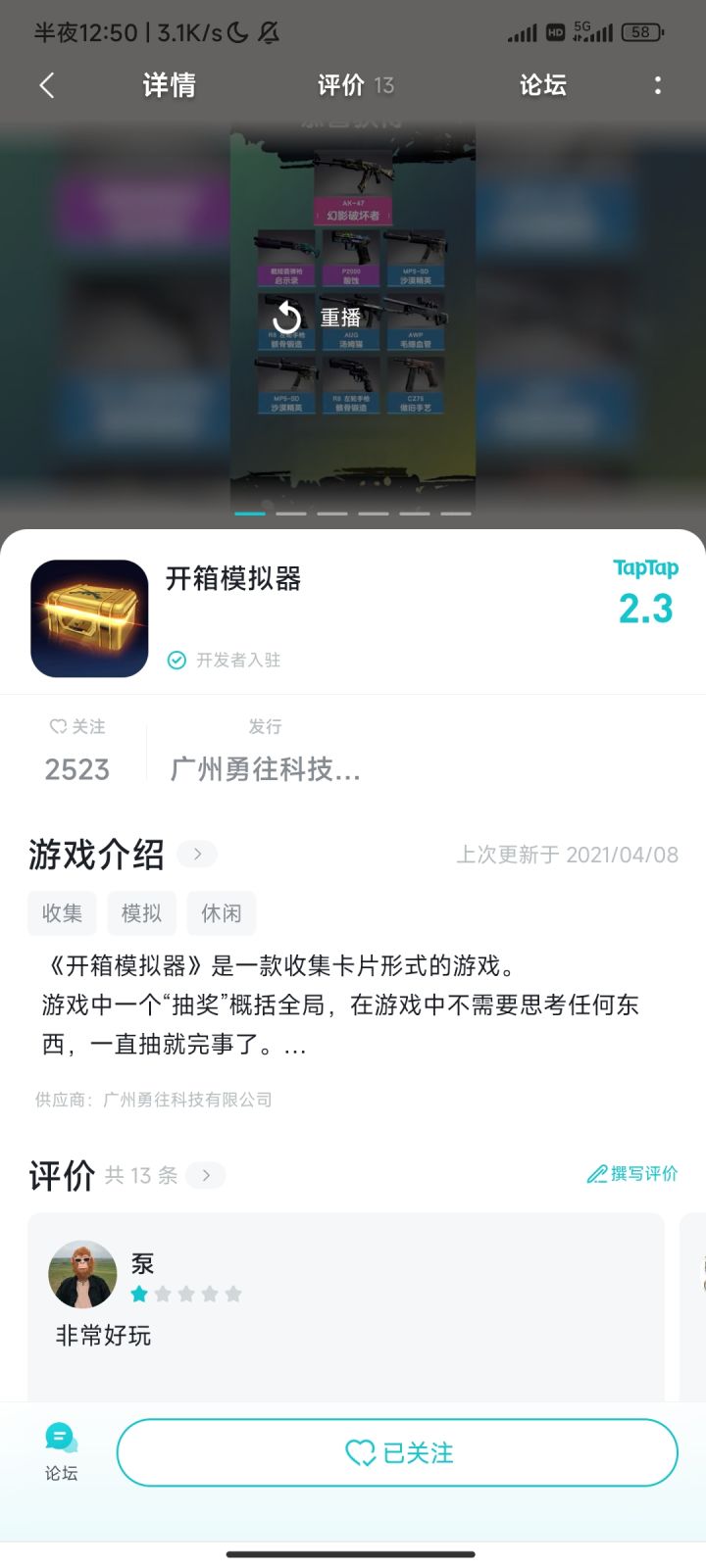Switch to the 评价 tab
The image size is (706, 1568).
coord(342,86)
